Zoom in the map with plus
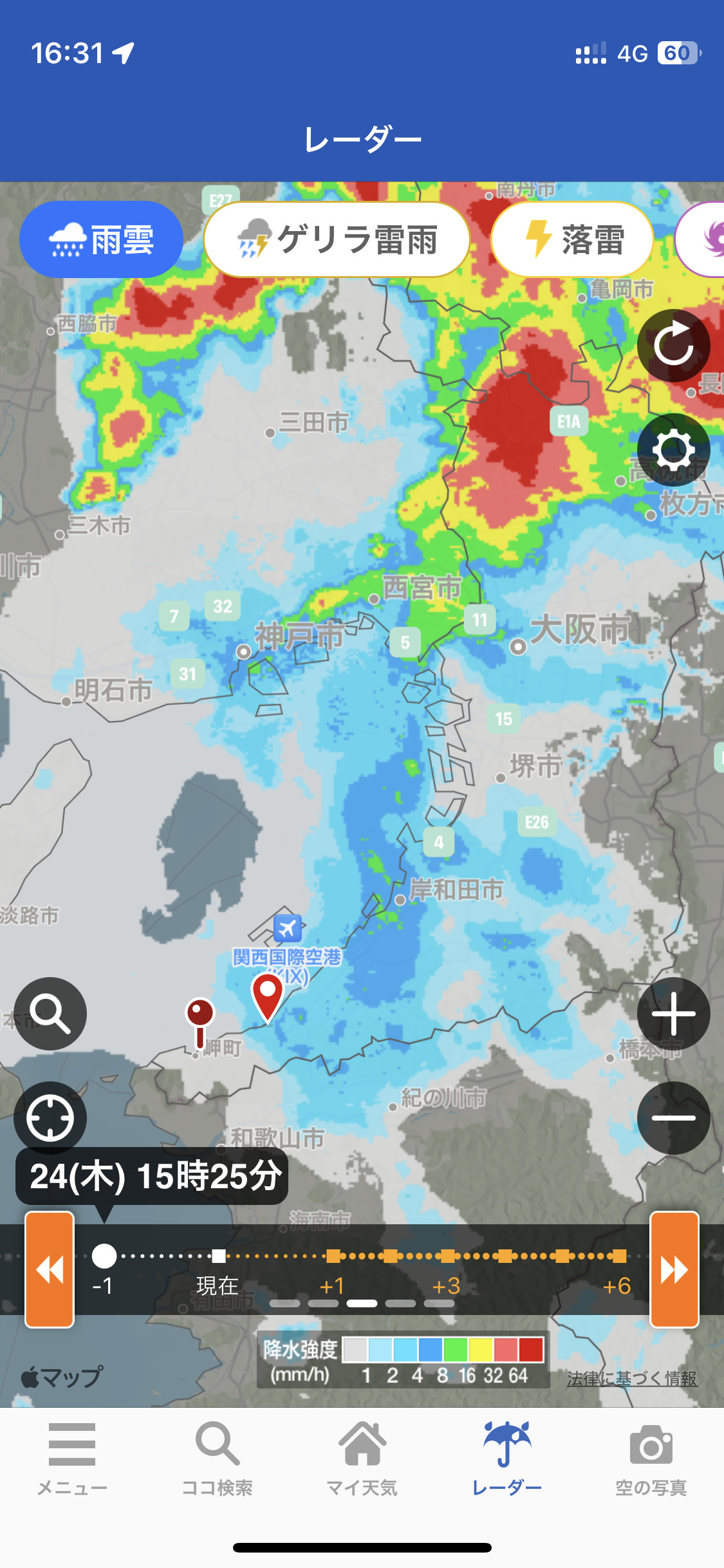724x1568 pixels. (x=674, y=1014)
